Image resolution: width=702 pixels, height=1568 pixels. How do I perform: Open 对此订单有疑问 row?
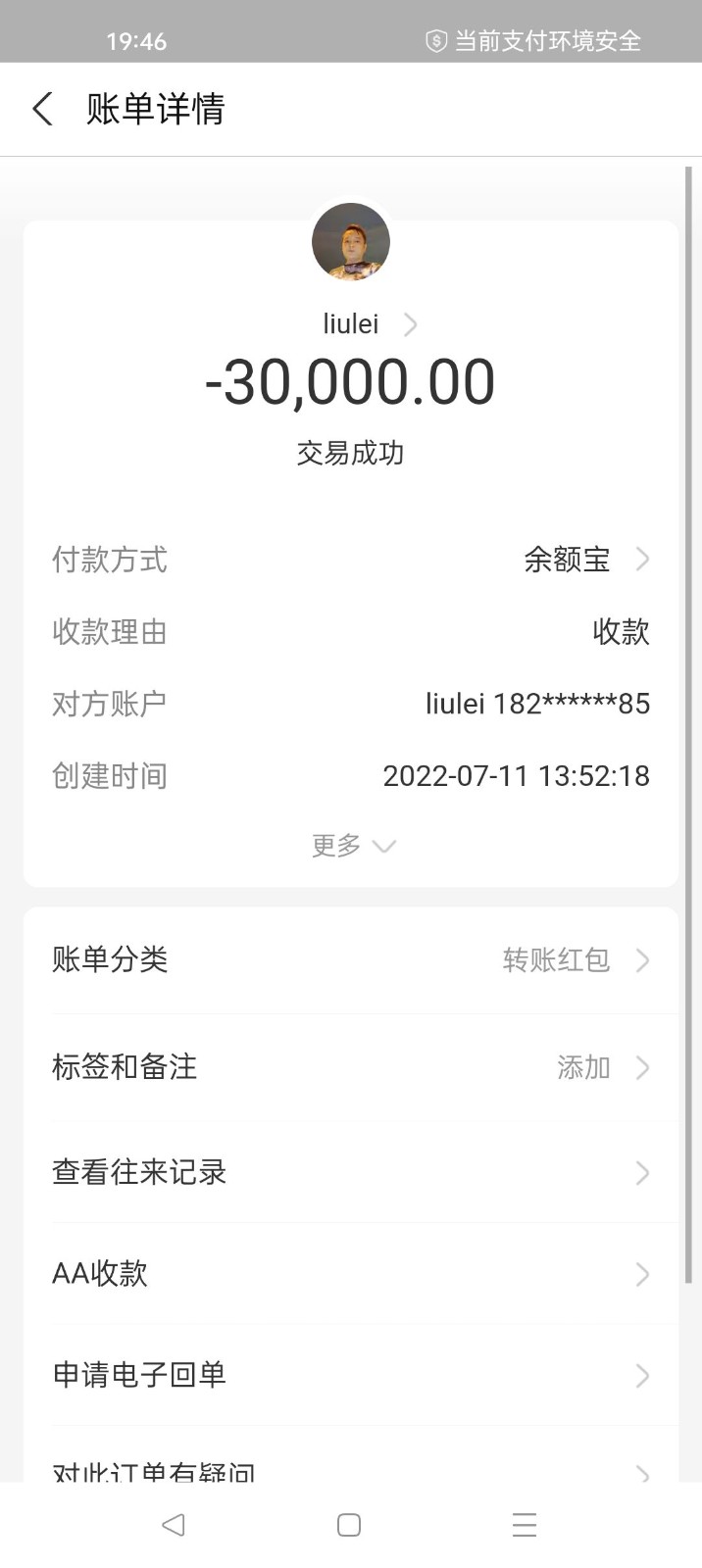tap(351, 1470)
